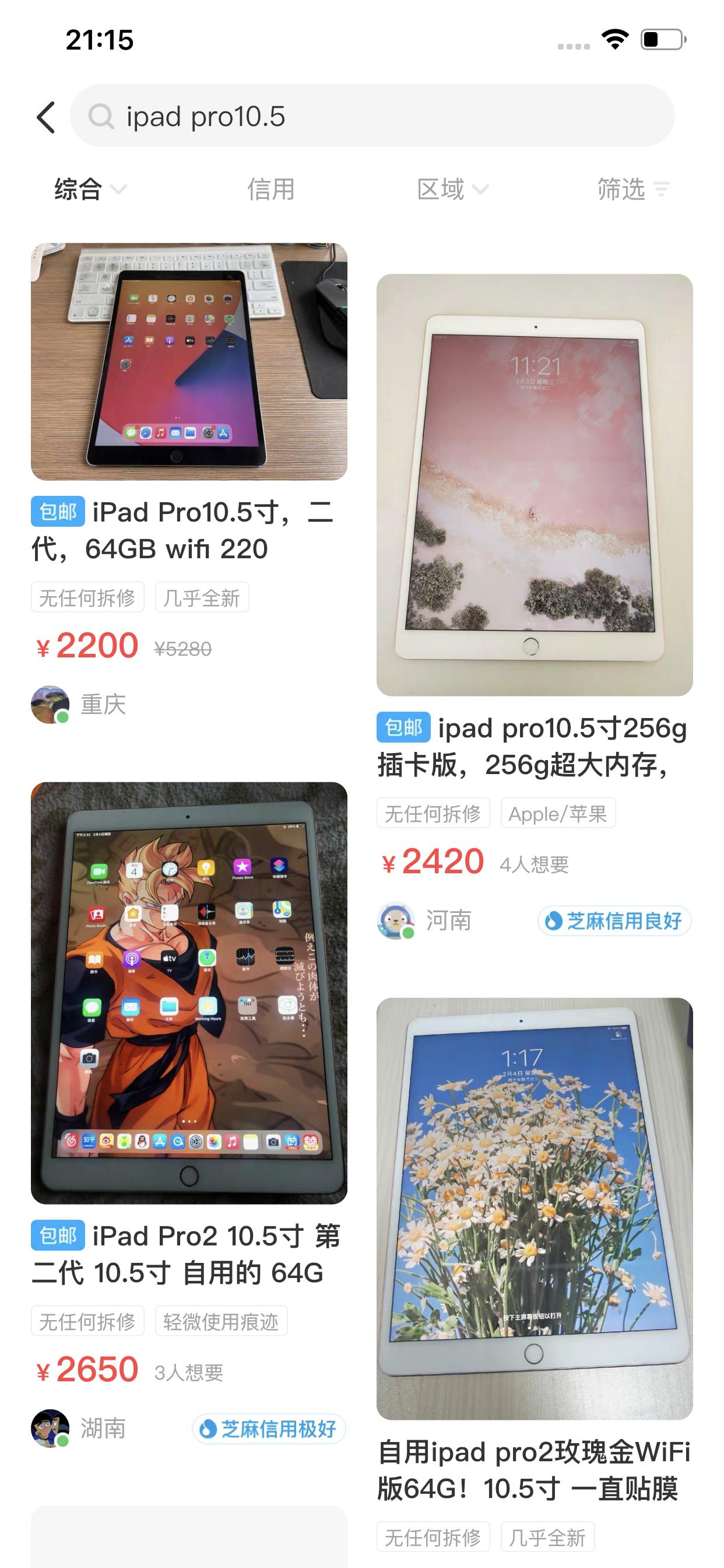Screen dimensions: 724x1568
Task: Tap the 河南 seller's avatar
Action: [396, 921]
